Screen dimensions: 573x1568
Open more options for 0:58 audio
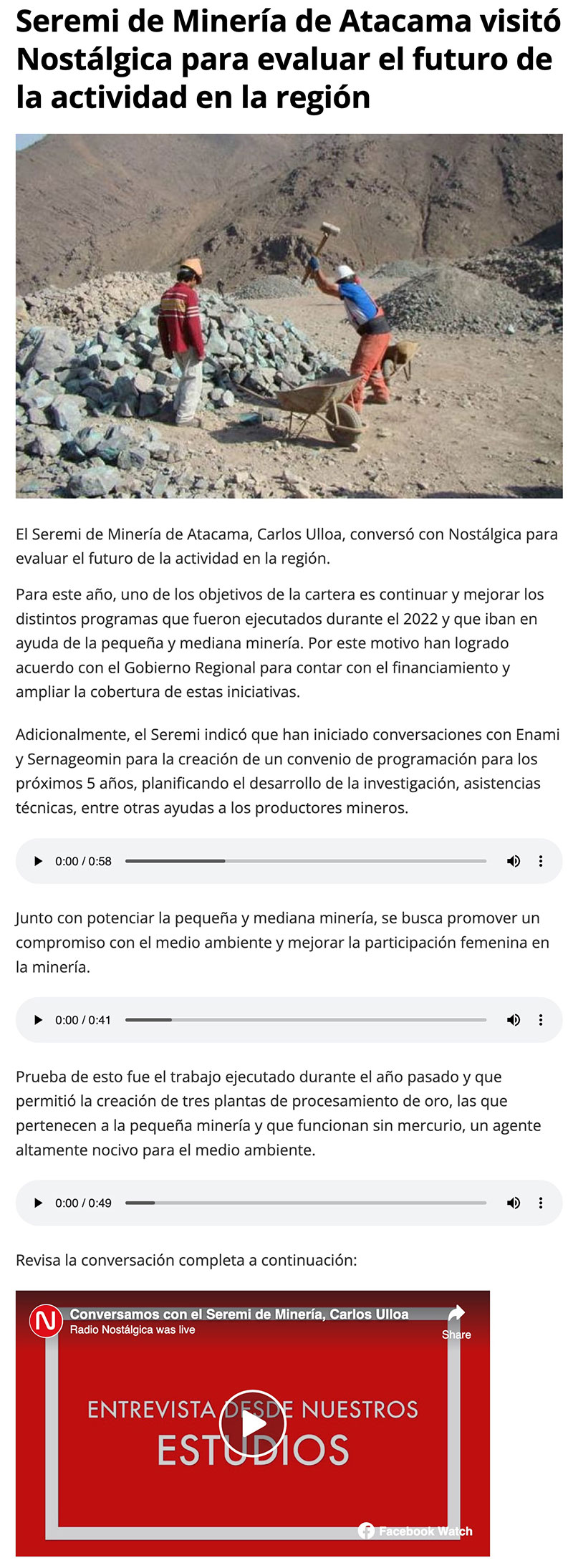coord(541,861)
